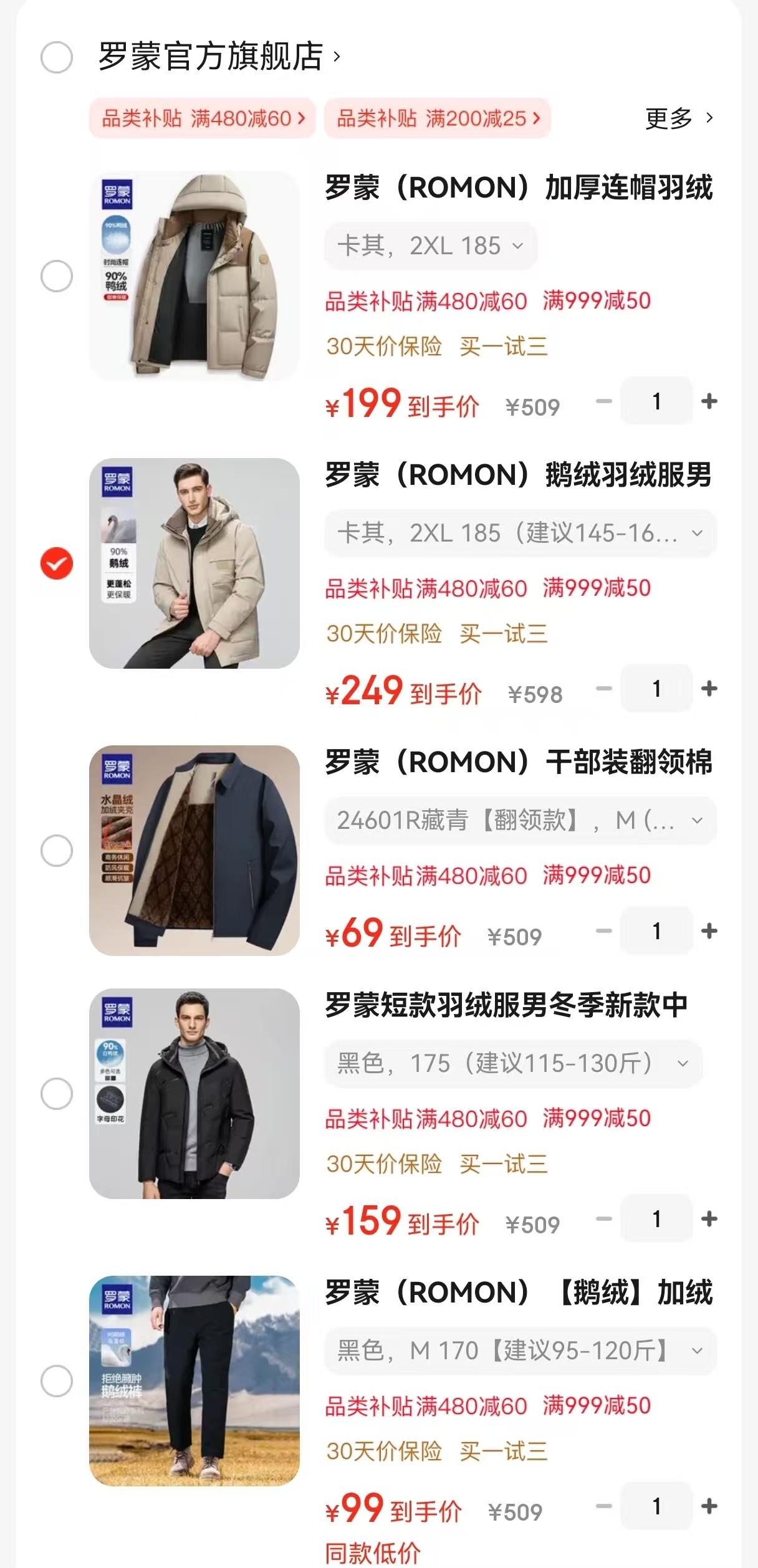View 更多 store promotions
Image resolution: width=758 pixels, height=1568 pixels.
(x=678, y=118)
